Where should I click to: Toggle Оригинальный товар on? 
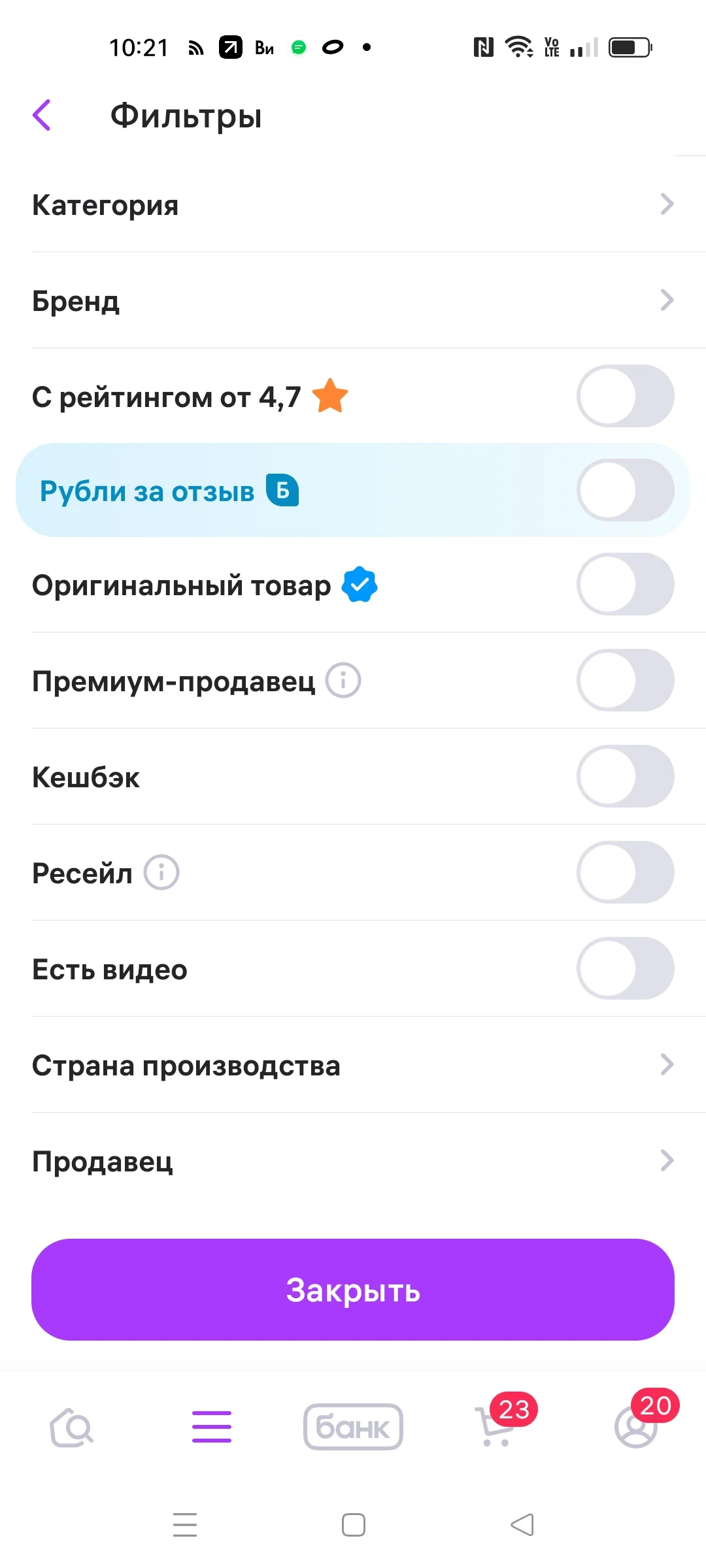(x=626, y=584)
